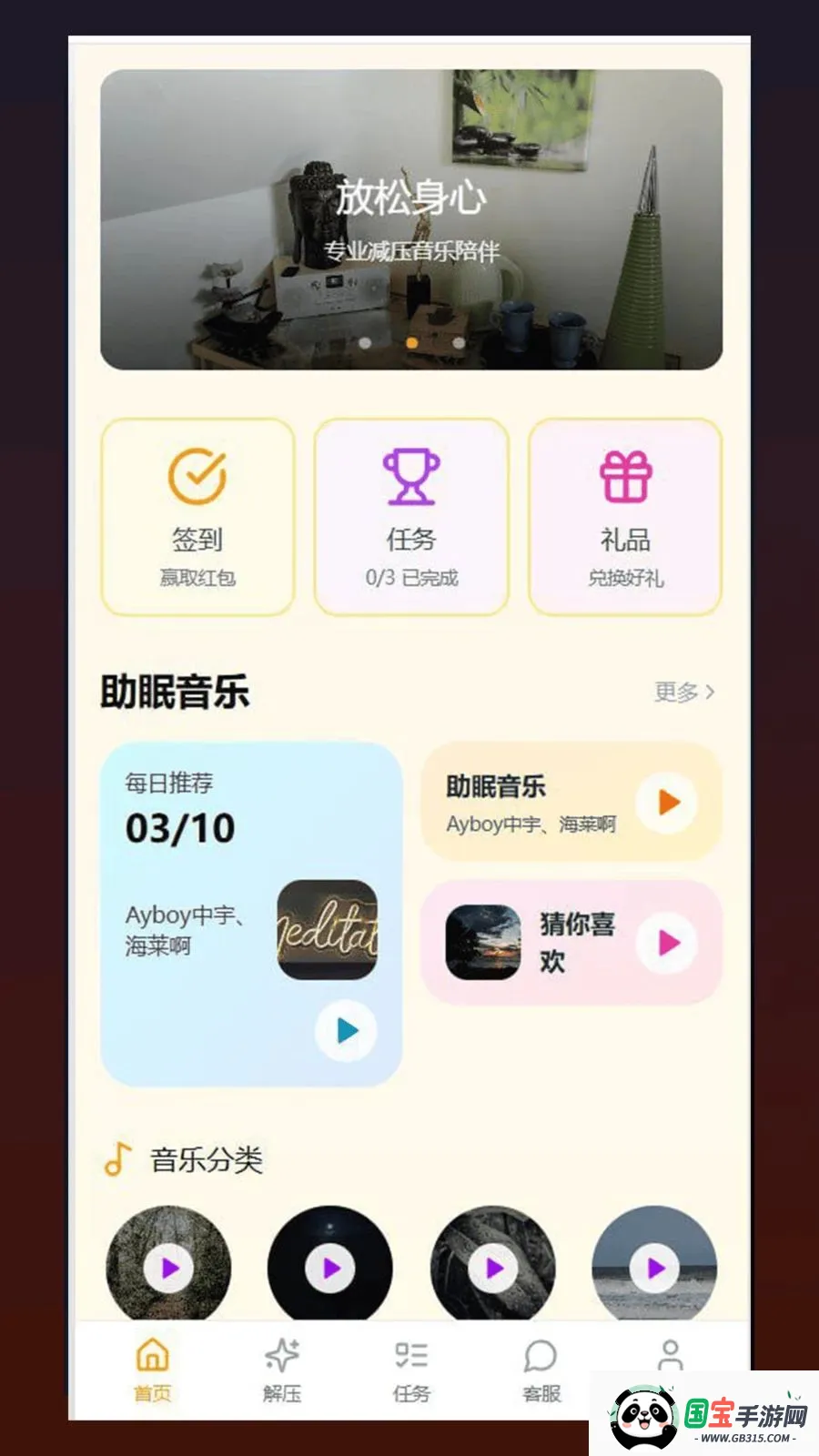
Task: Open the 任务 0/3 已完成 card
Action: point(411,517)
